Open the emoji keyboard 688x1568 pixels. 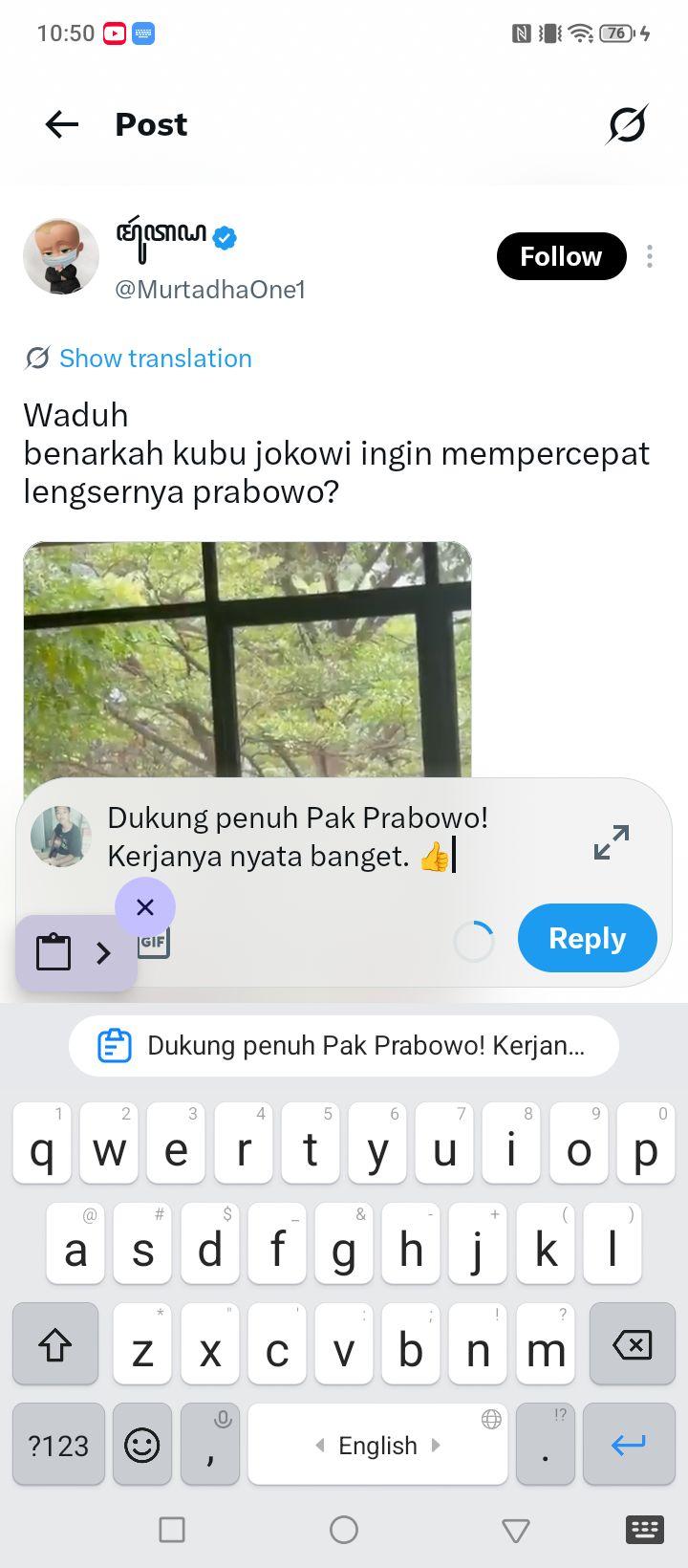point(142,1445)
